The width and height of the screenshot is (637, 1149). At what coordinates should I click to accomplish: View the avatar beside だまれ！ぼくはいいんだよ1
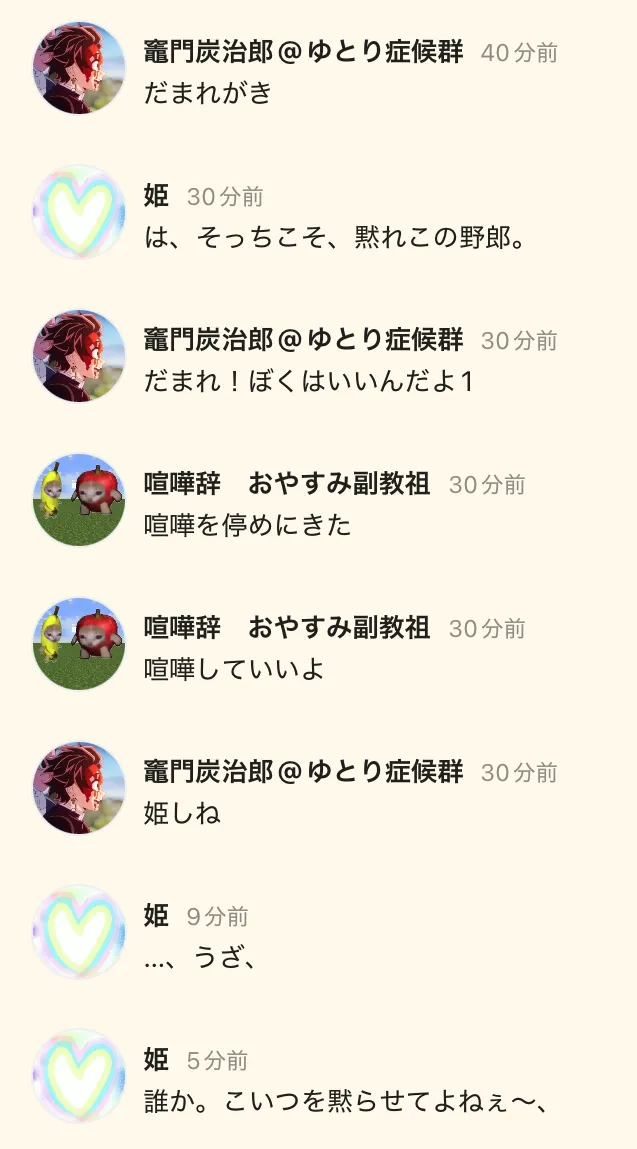click(79, 356)
